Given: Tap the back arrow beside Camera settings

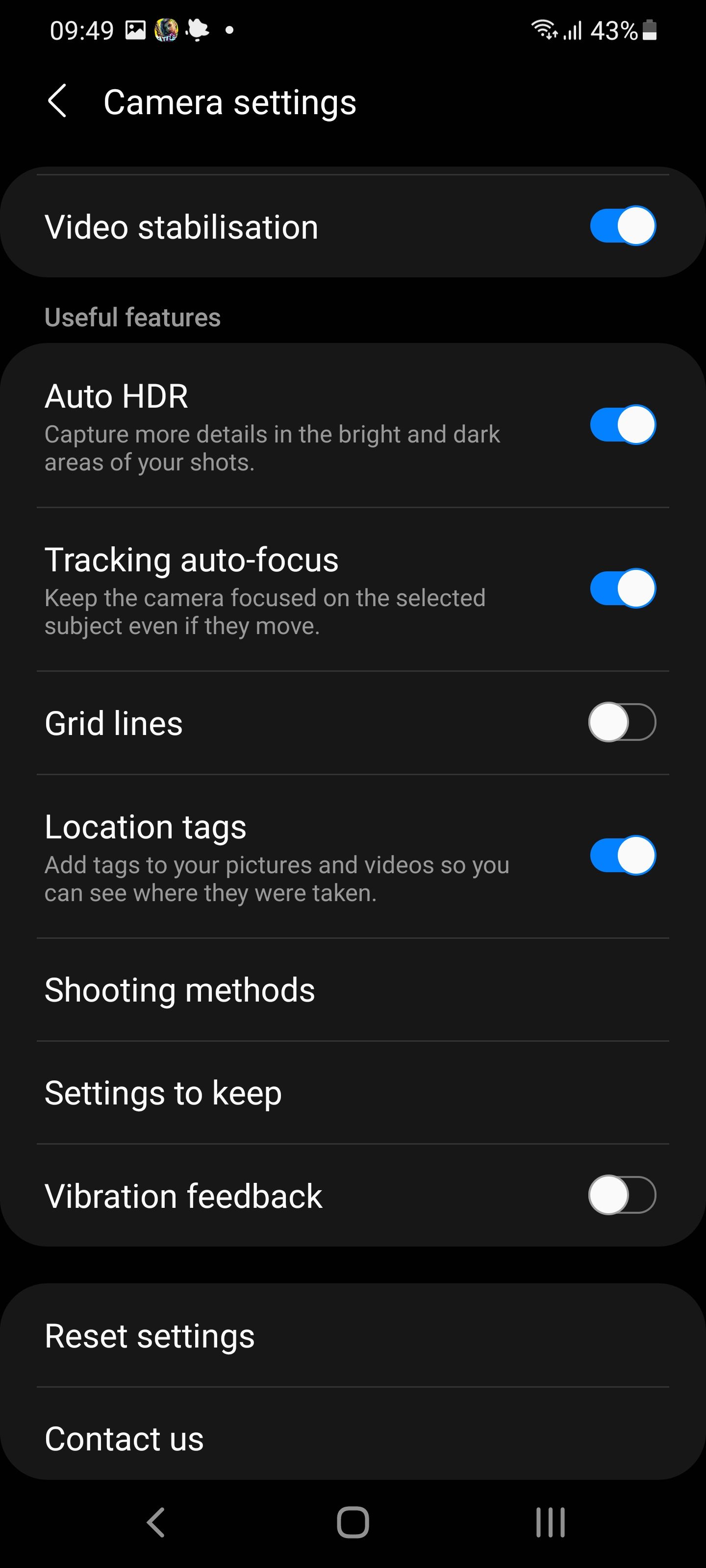Looking at the screenshot, I should coord(58,101).
